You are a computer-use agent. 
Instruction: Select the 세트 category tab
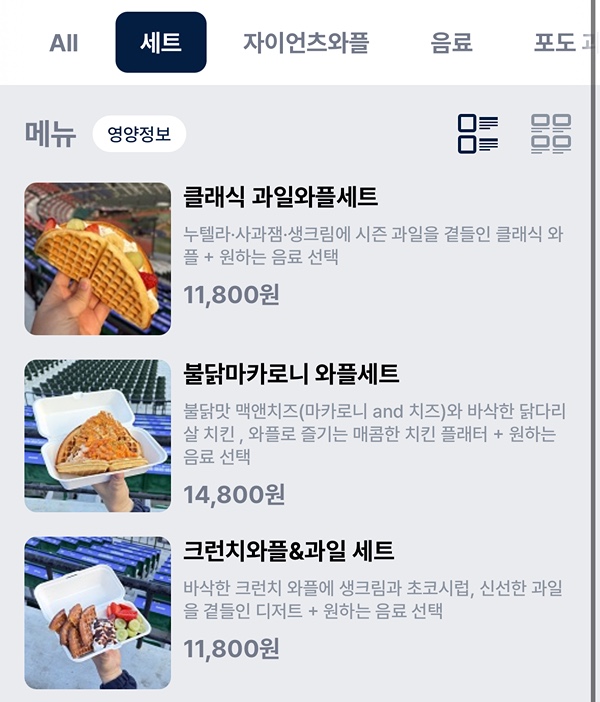pos(161,43)
